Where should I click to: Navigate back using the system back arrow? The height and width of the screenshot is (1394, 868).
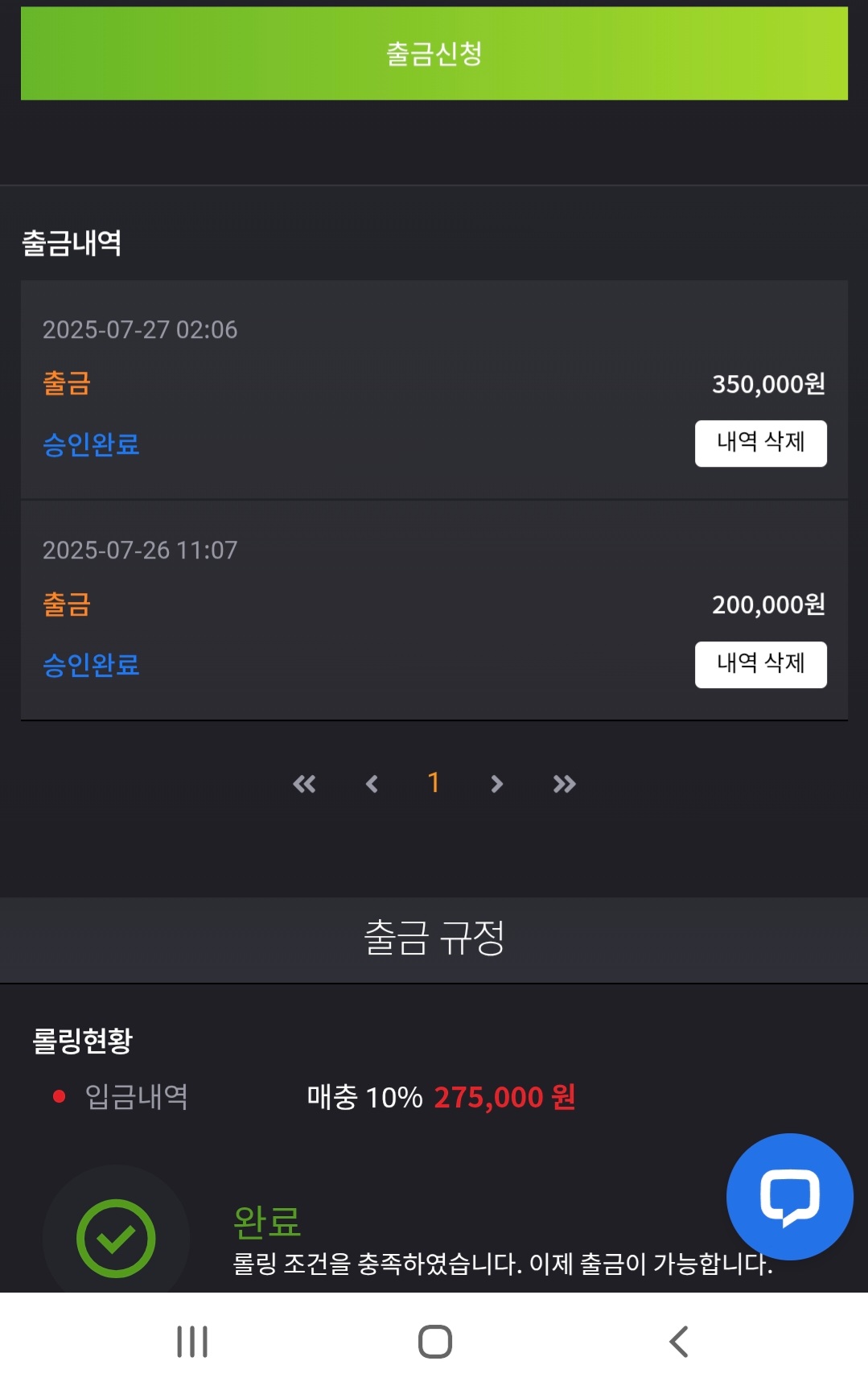678,1342
